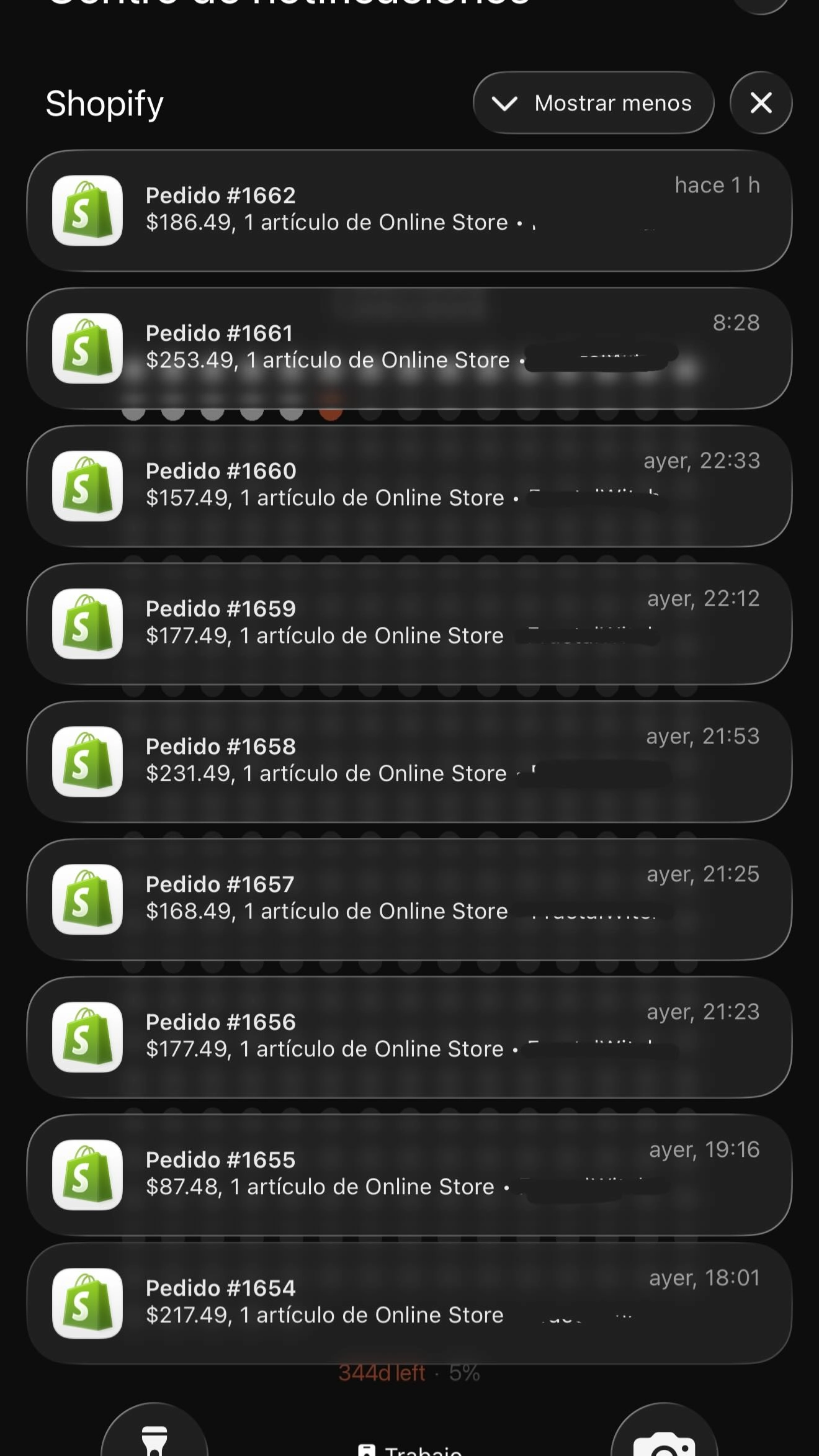The height and width of the screenshot is (1456, 819).
Task: Clear all Shopify notifications with X
Action: tap(761, 103)
